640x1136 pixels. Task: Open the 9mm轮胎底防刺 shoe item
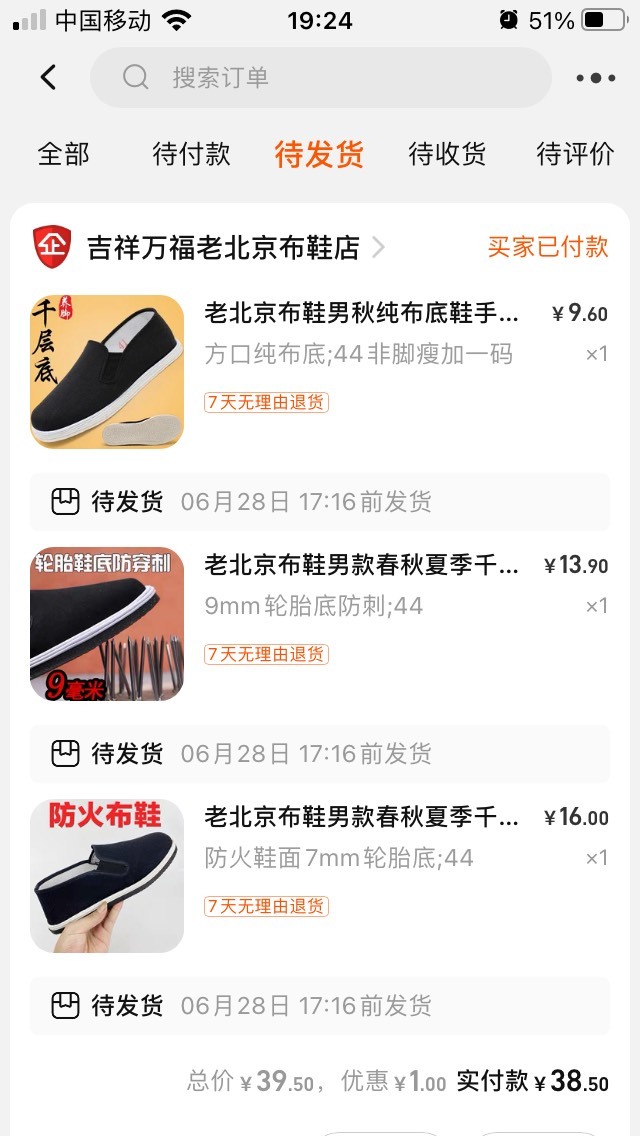tap(320, 624)
